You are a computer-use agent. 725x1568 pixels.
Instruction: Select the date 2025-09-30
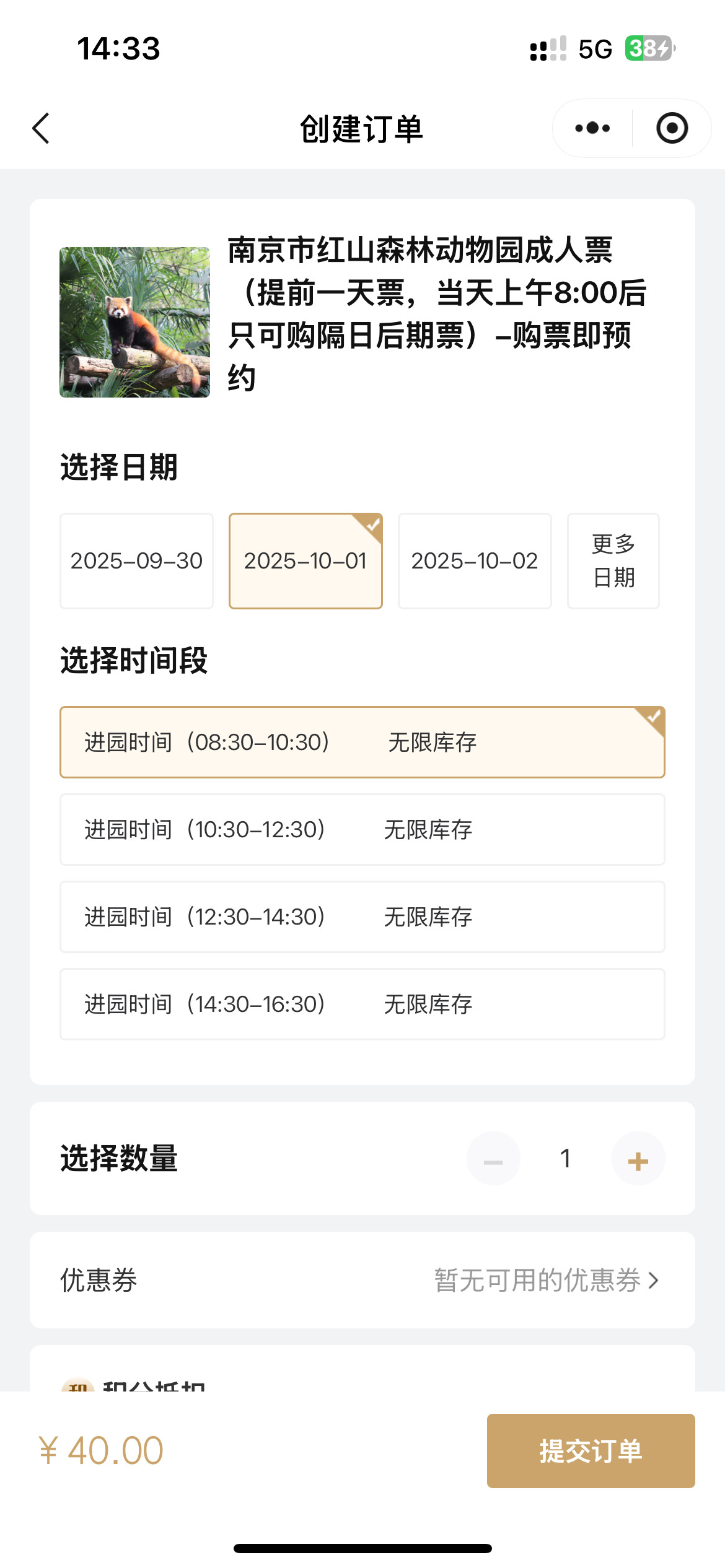pos(136,561)
